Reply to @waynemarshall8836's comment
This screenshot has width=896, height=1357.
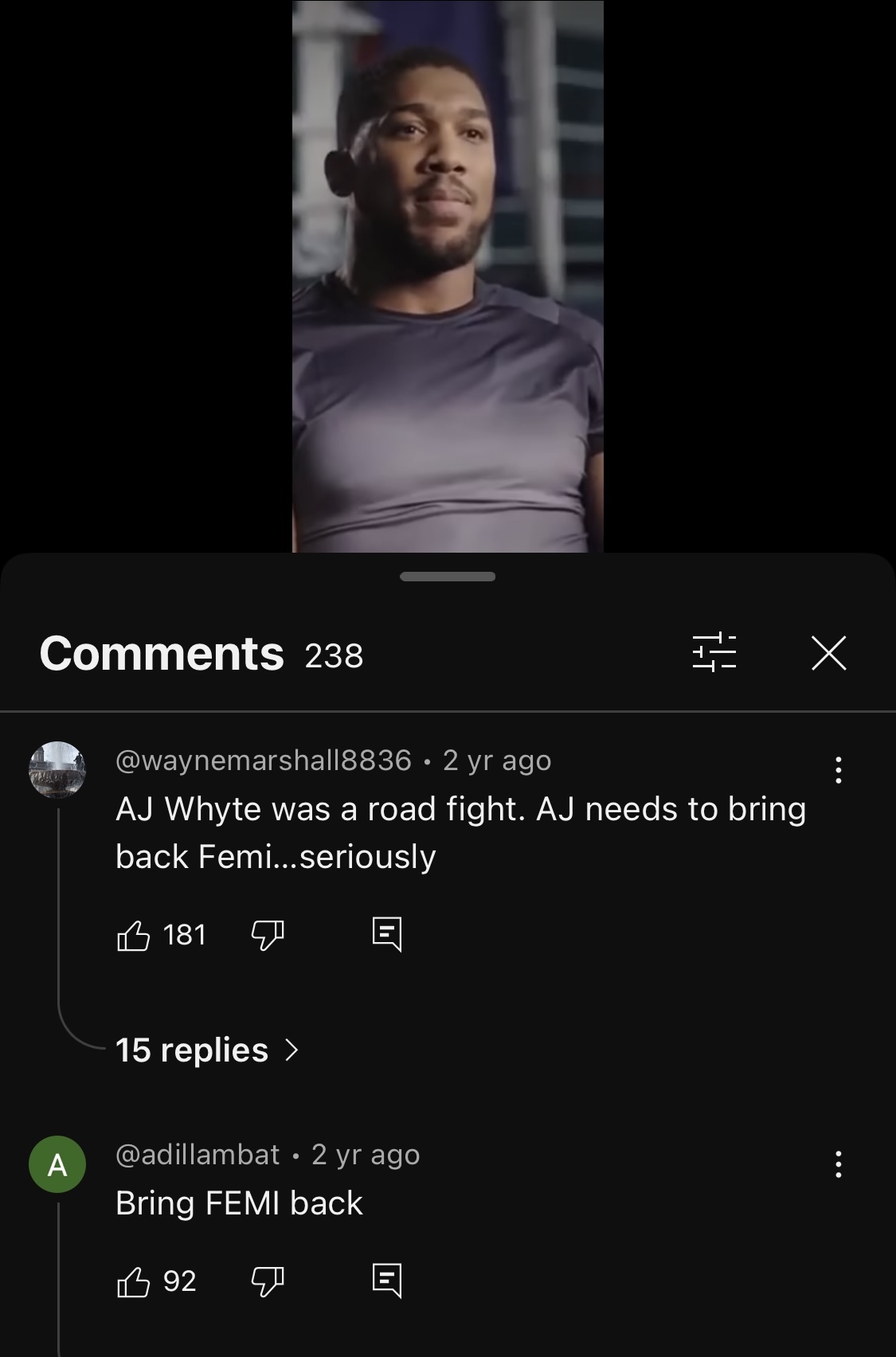[387, 934]
